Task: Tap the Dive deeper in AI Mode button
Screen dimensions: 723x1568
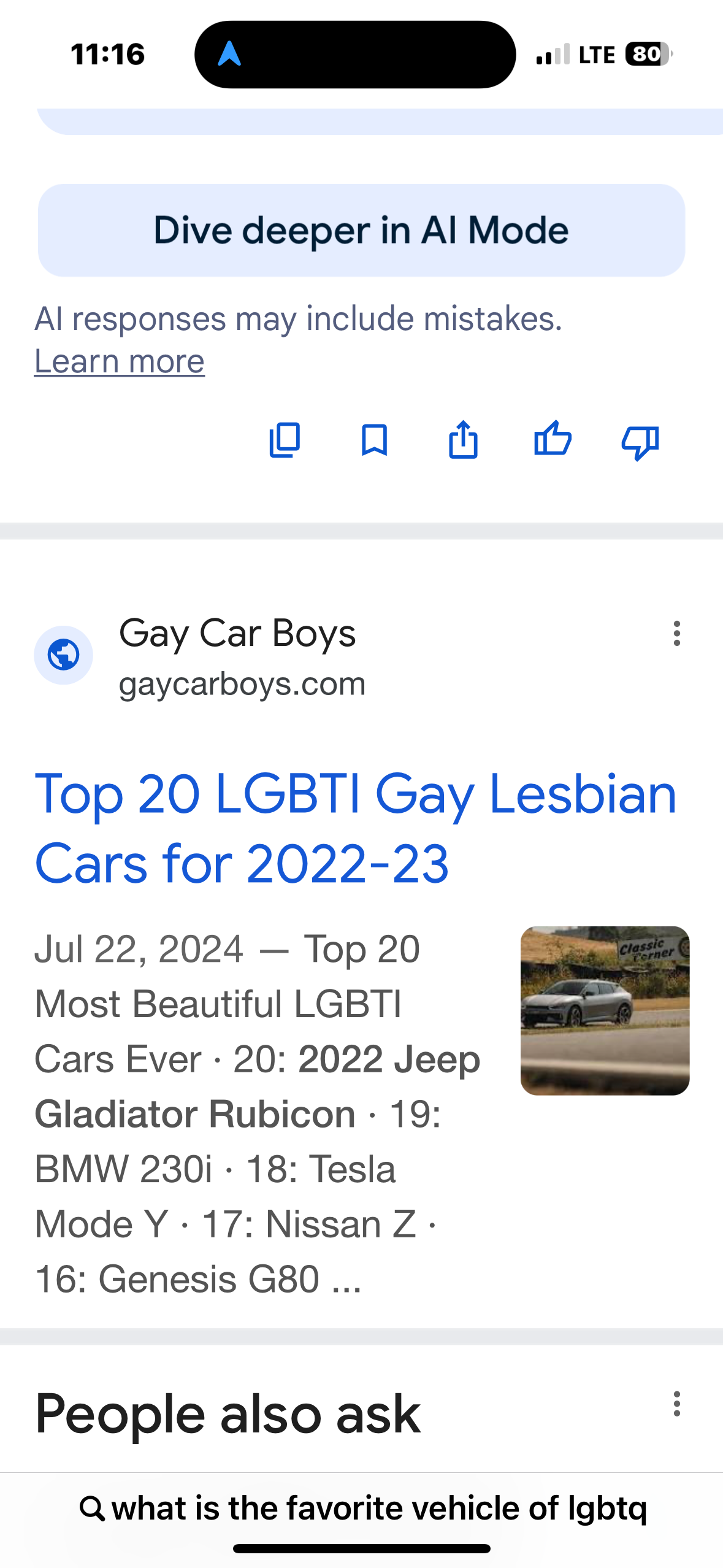Action: 362,229
